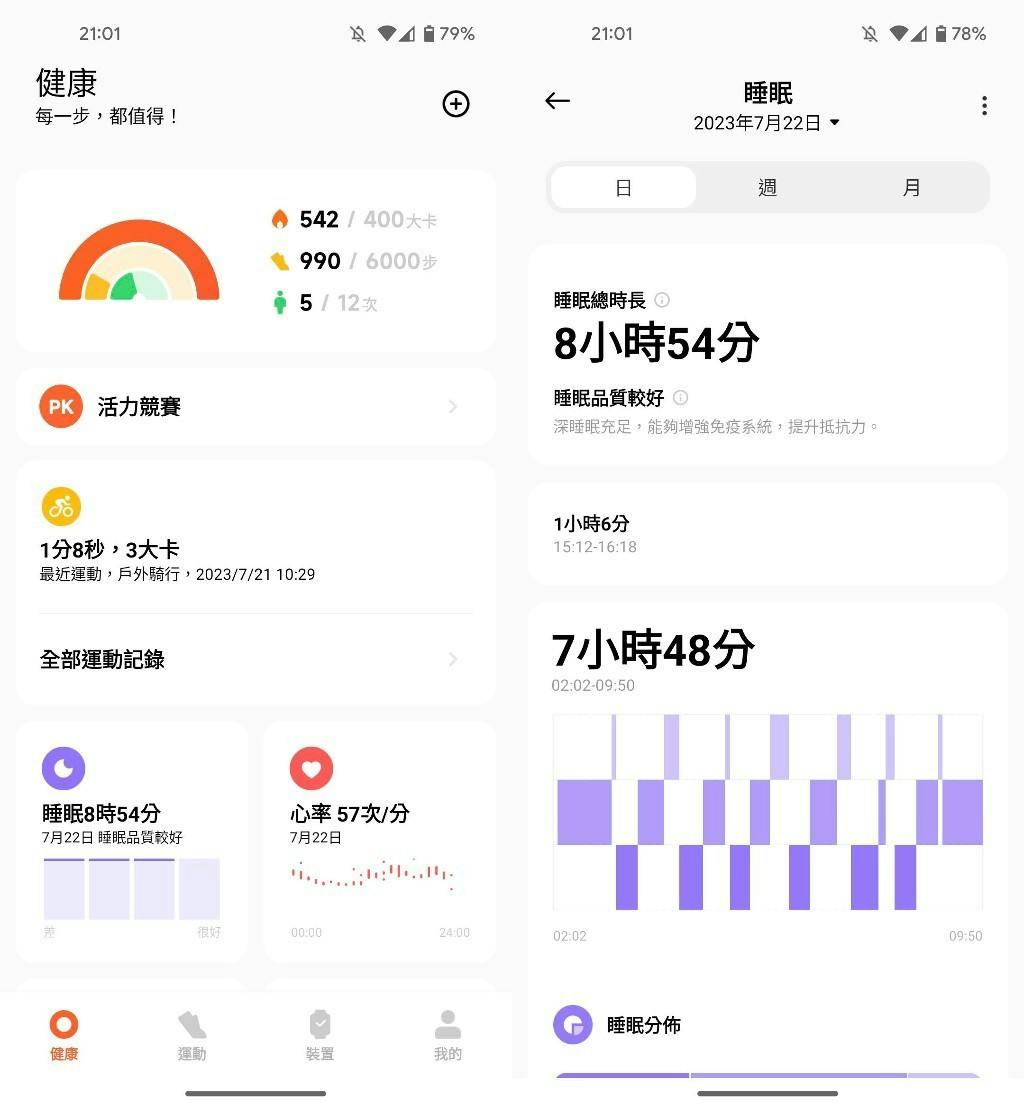Open the 心率 57次/分 card
1024x1109 pixels.
click(x=379, y=842)
